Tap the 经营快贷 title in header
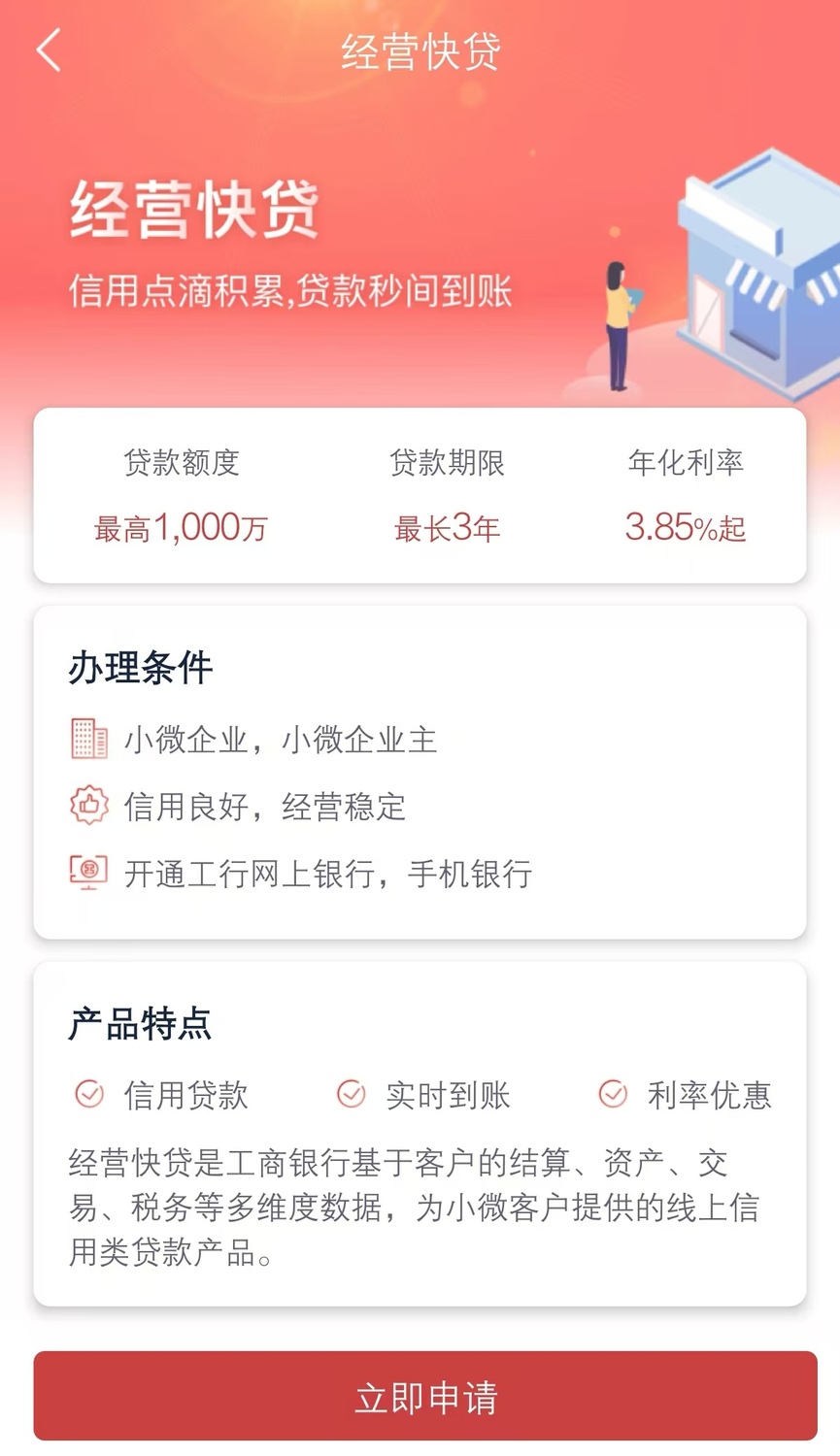This screenshot has height=1456, width=840. click(x=420, y=53)
